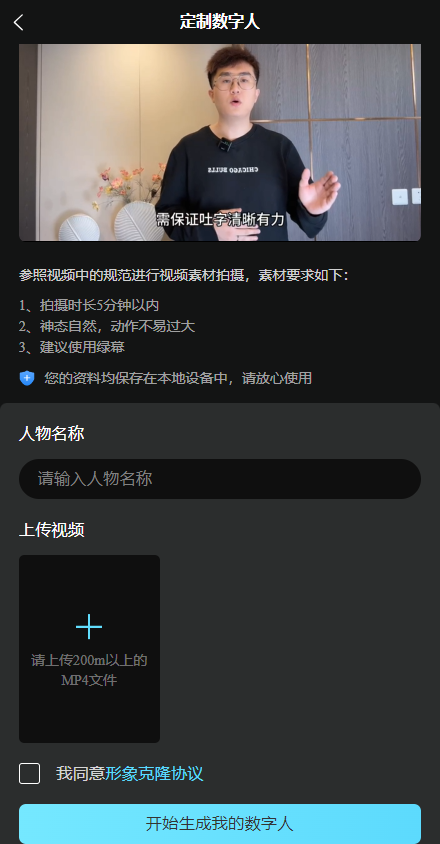The height and width of the screenshot is (844, 440).
Task: Check the 我同意 agreement checkbox
Action: pyautogui.click(x=30, y=774)
